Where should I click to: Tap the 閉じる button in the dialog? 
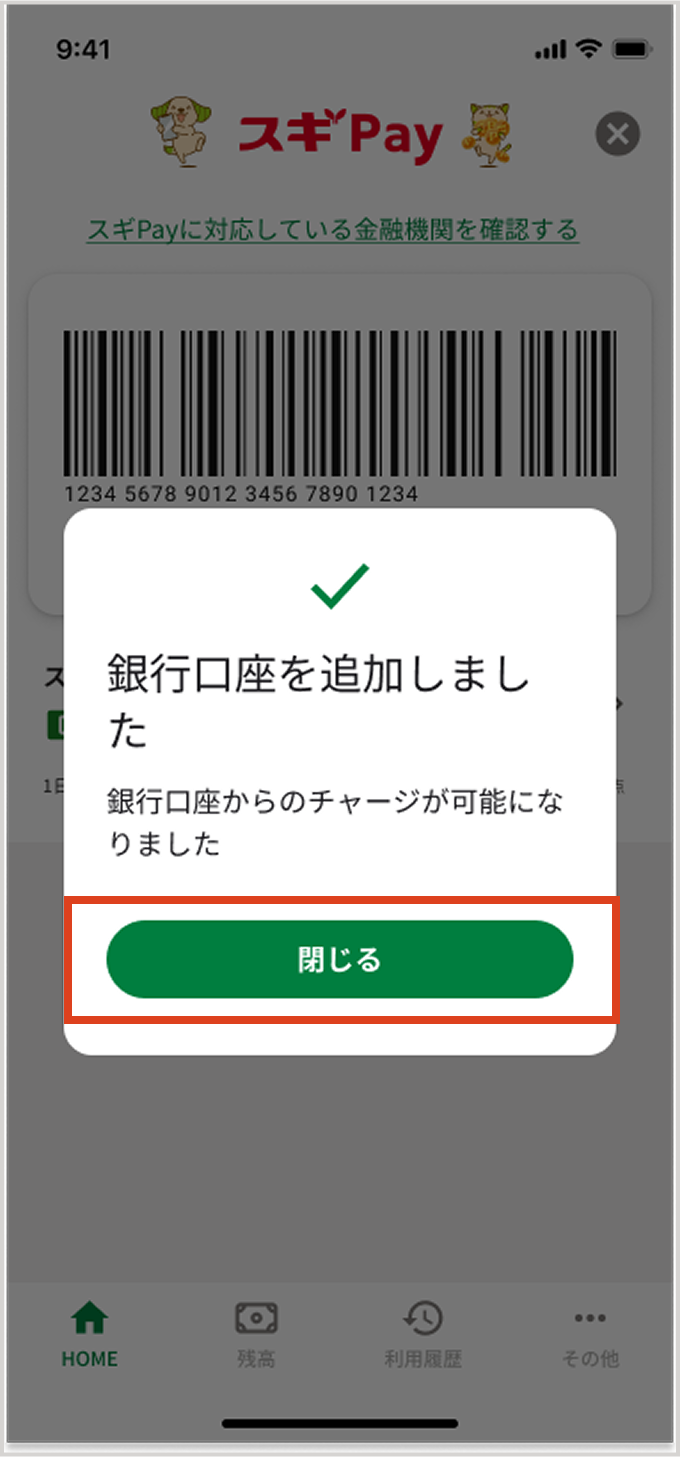click(339, 959)
